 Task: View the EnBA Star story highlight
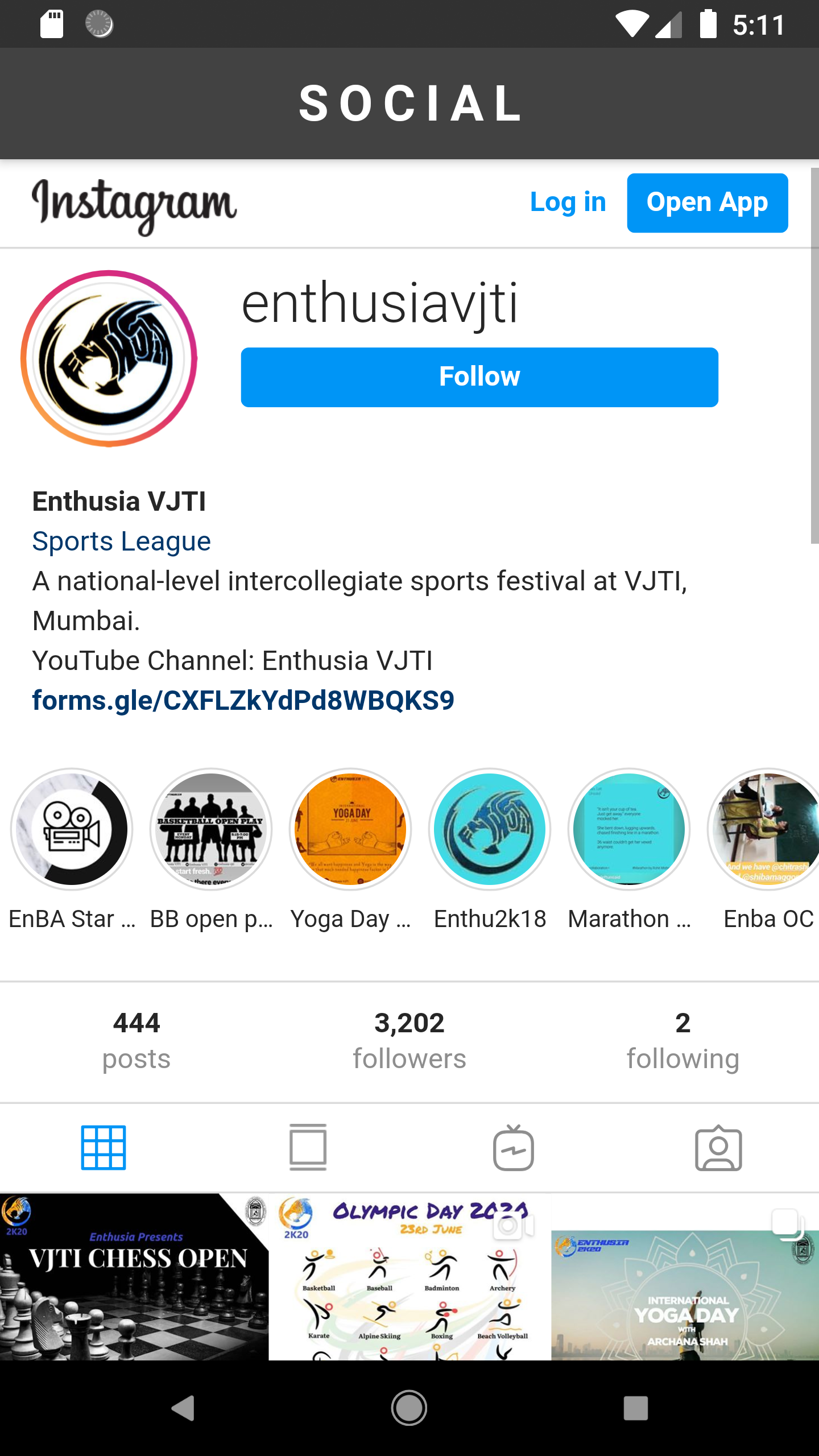tap(72, 829)
